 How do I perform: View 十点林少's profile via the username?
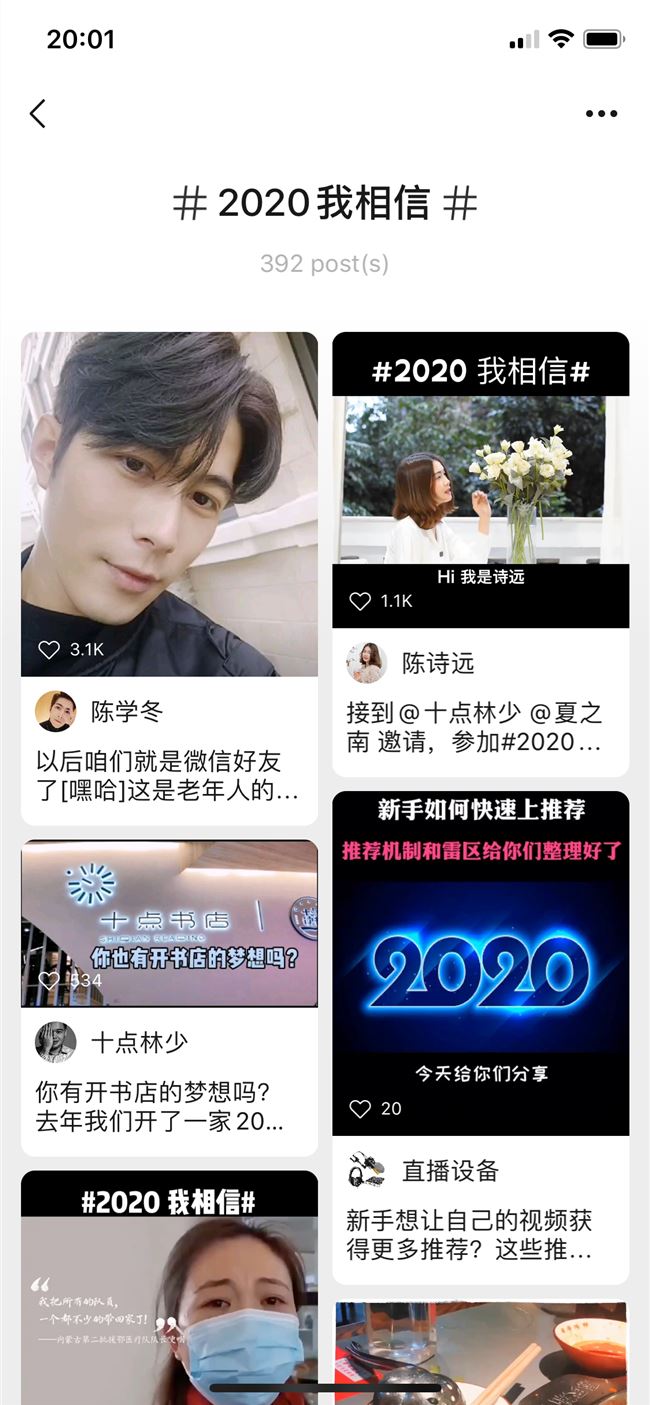(139, 1042)
